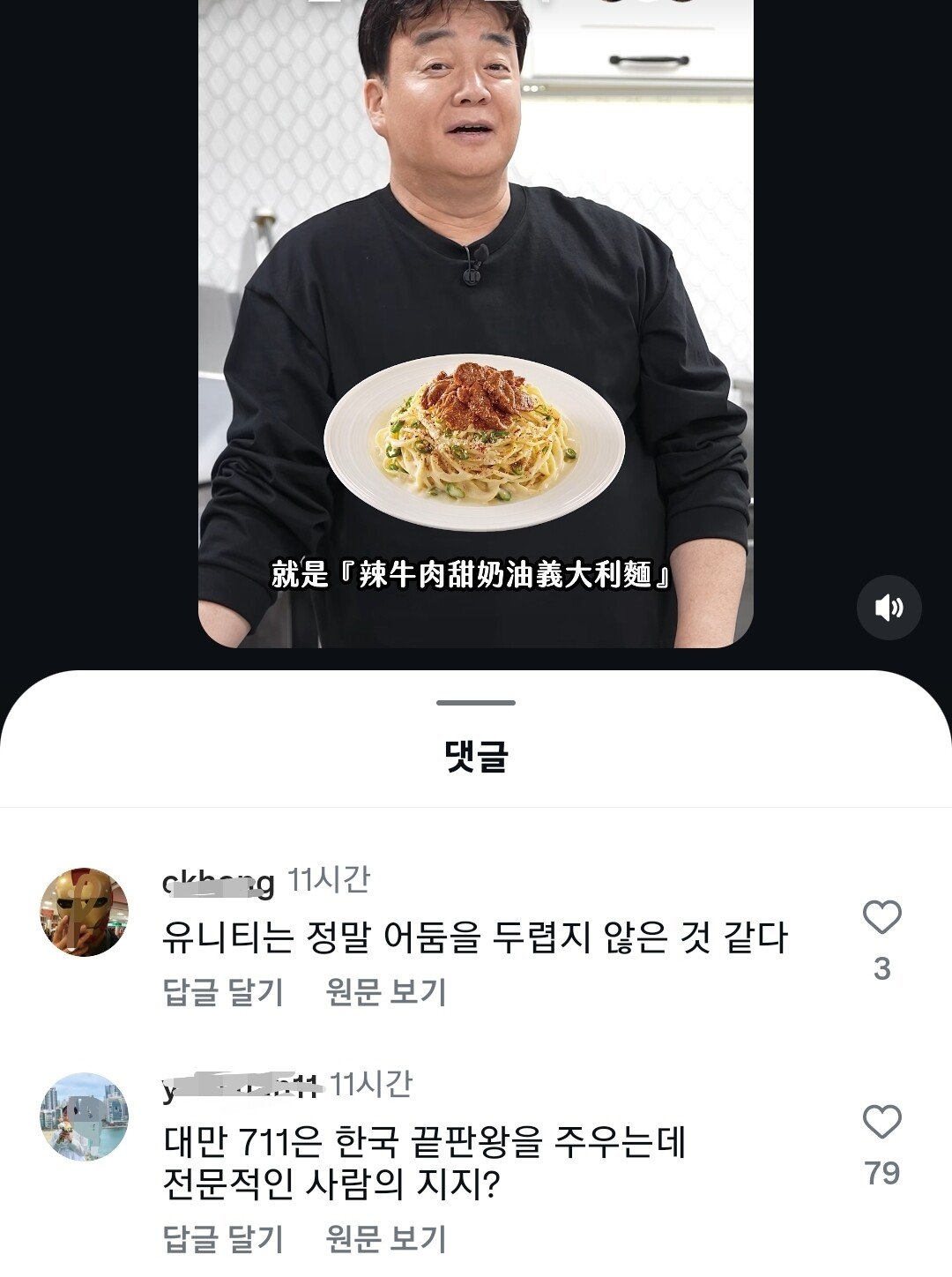Tap the comments sheet handle bar
This screenshot has width=952, height=1277.
476,703
